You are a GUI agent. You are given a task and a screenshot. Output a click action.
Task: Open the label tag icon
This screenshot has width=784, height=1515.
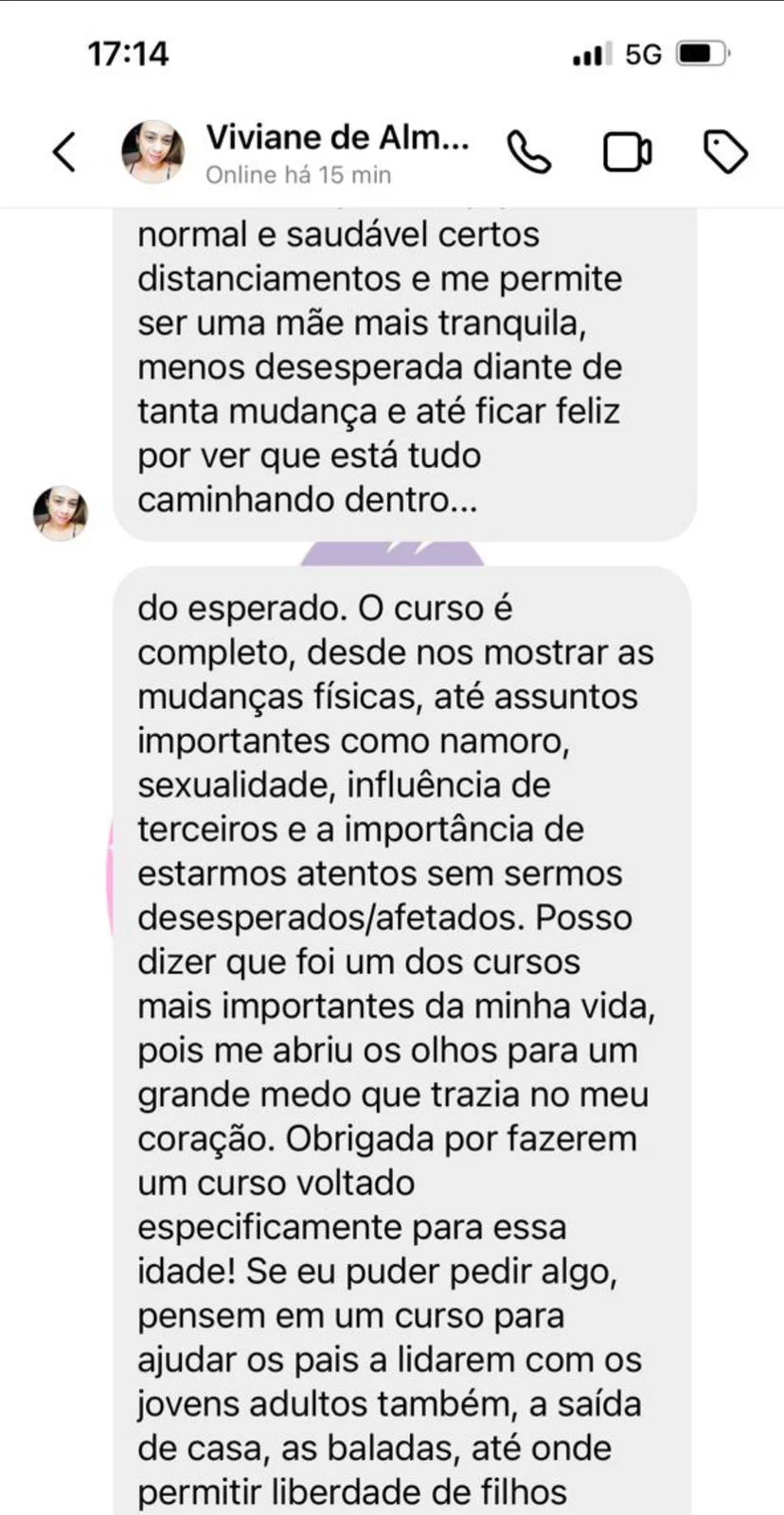pyautogui.click(x=725, y=152)
